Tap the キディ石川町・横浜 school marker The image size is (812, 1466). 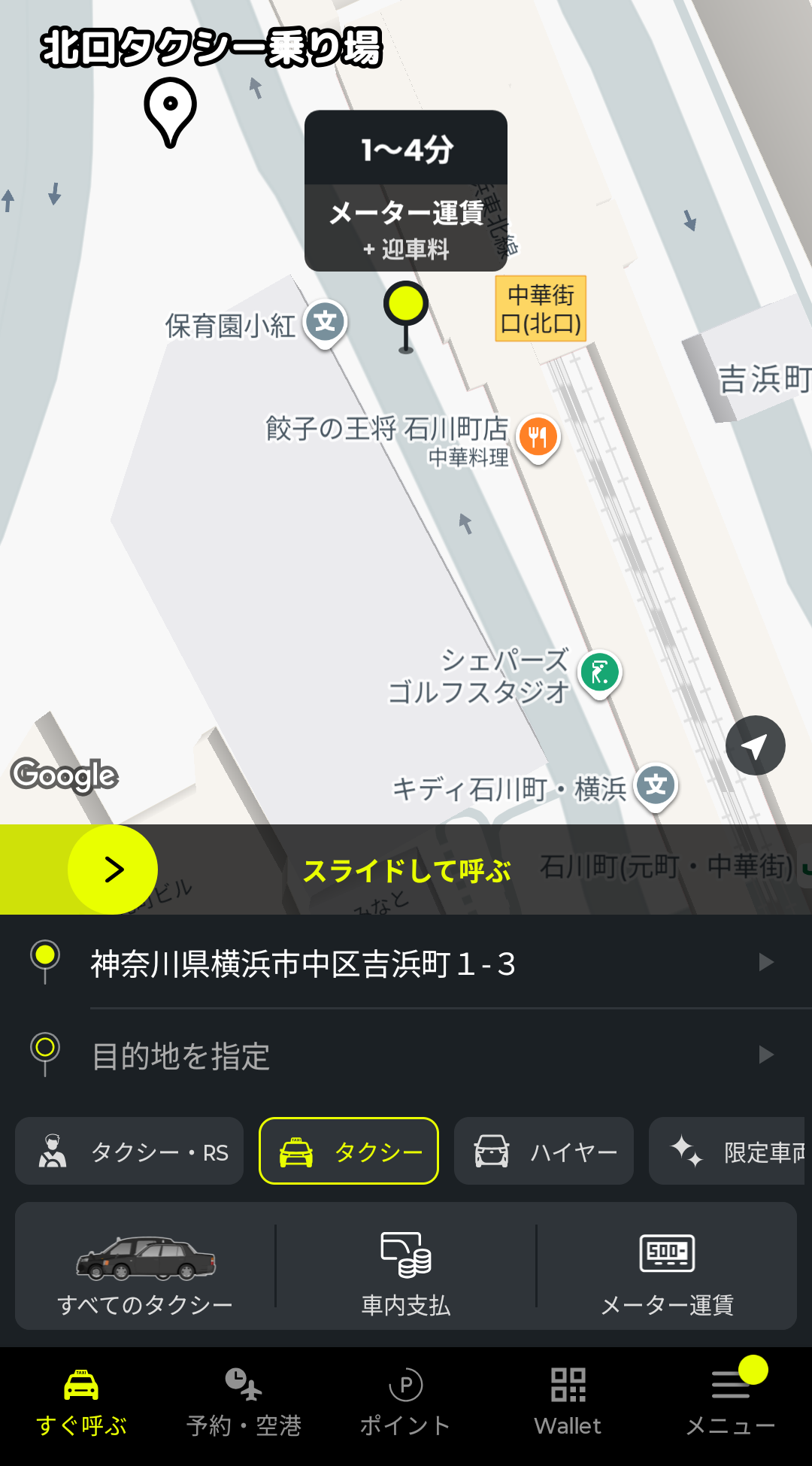point(656,786)
